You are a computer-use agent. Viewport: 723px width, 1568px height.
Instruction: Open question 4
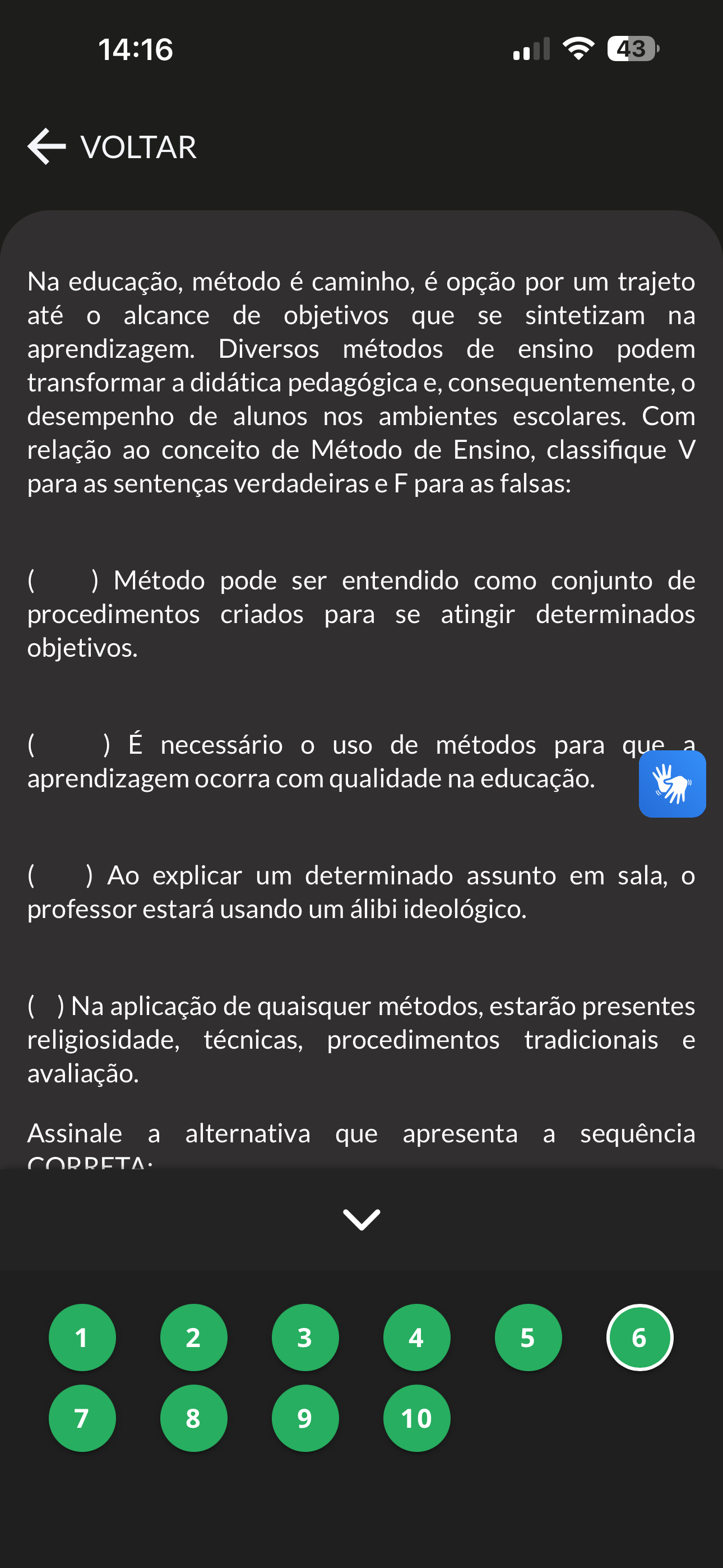[417, 1338]
